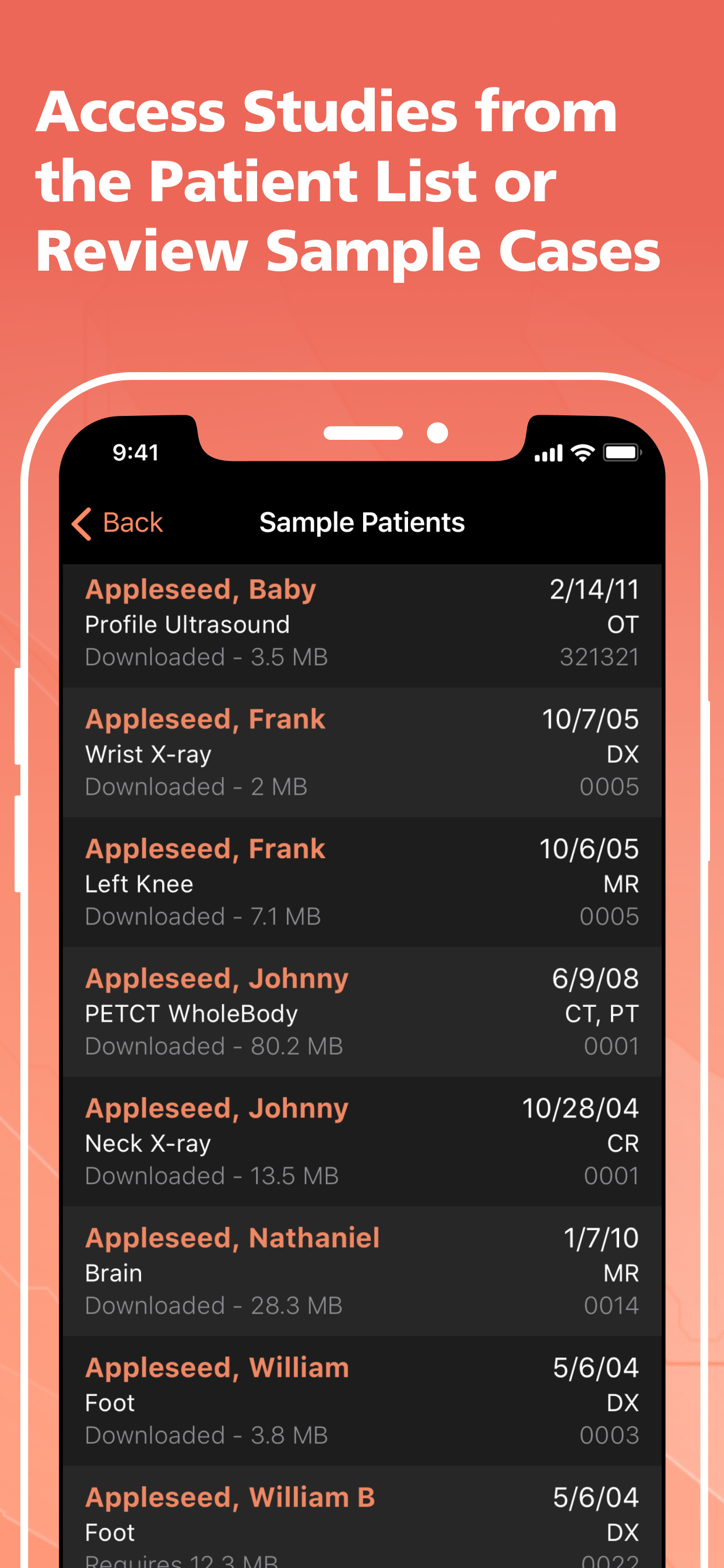Image resolution: width=724 pixels, height=1568 pixels.
Task: Tap the clock showing 9:41
Action: pyautogui.click(x=136, y=452)
